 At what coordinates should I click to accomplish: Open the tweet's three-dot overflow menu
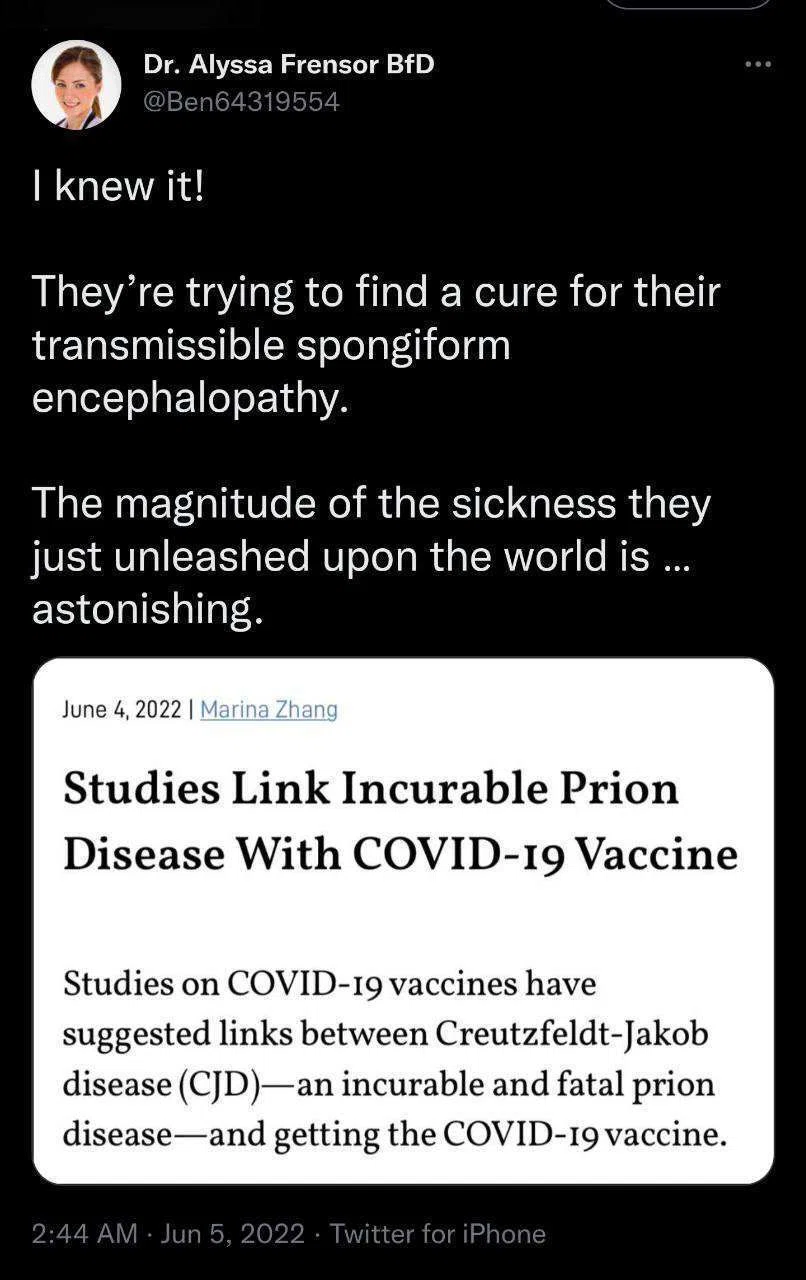pos(758,65)
